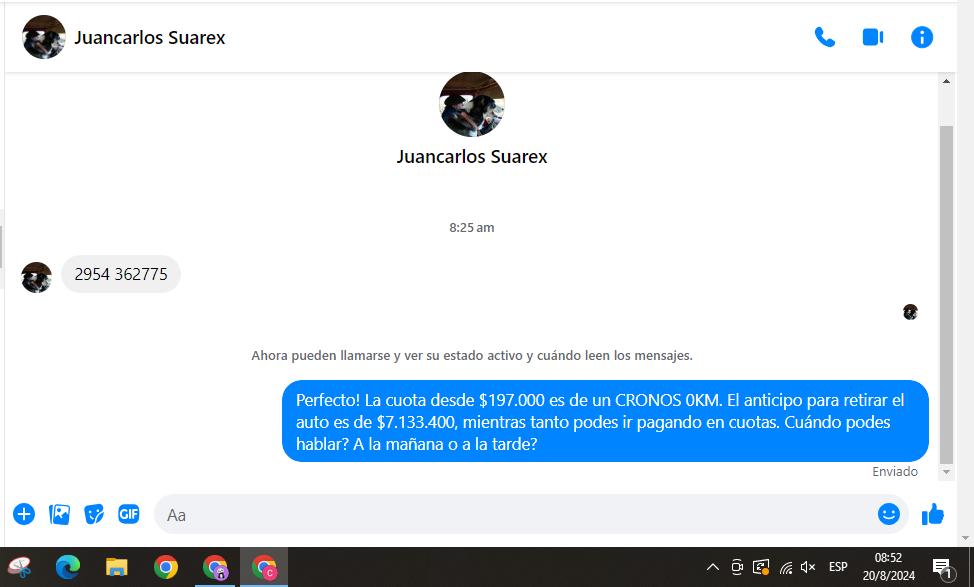Open more actions plus button
Image resolution: width=974 pixels, height=587 pixels.
coord(24,514)
